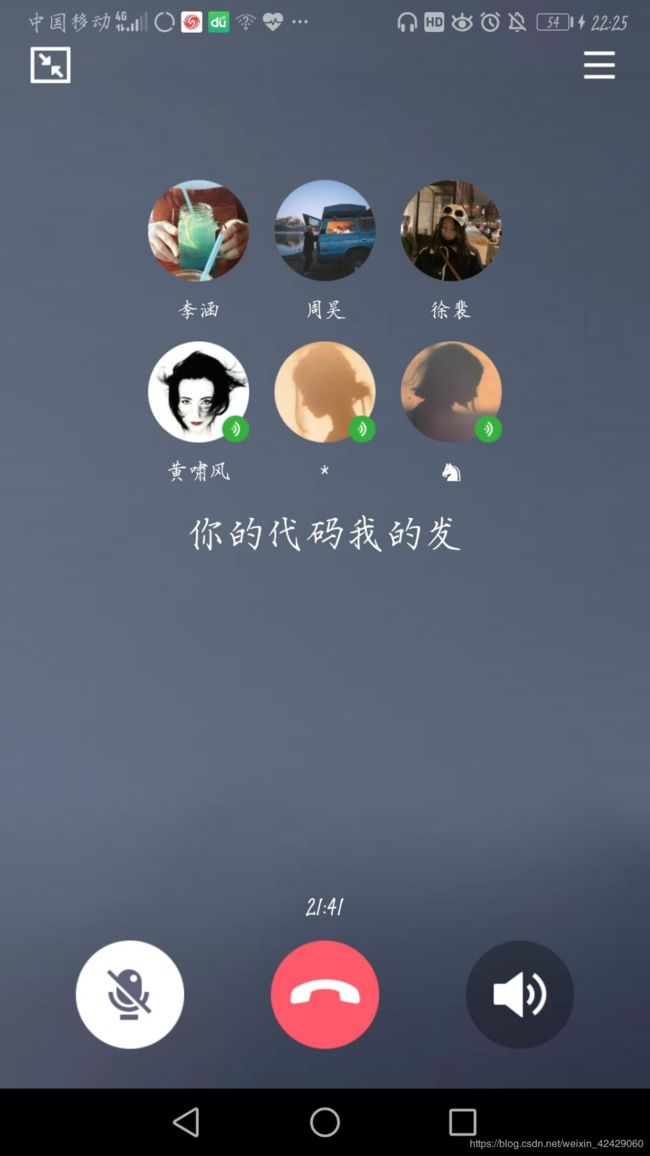650x1156 pixels.
Task: Hang up the group call
Action: coord(325,994)
